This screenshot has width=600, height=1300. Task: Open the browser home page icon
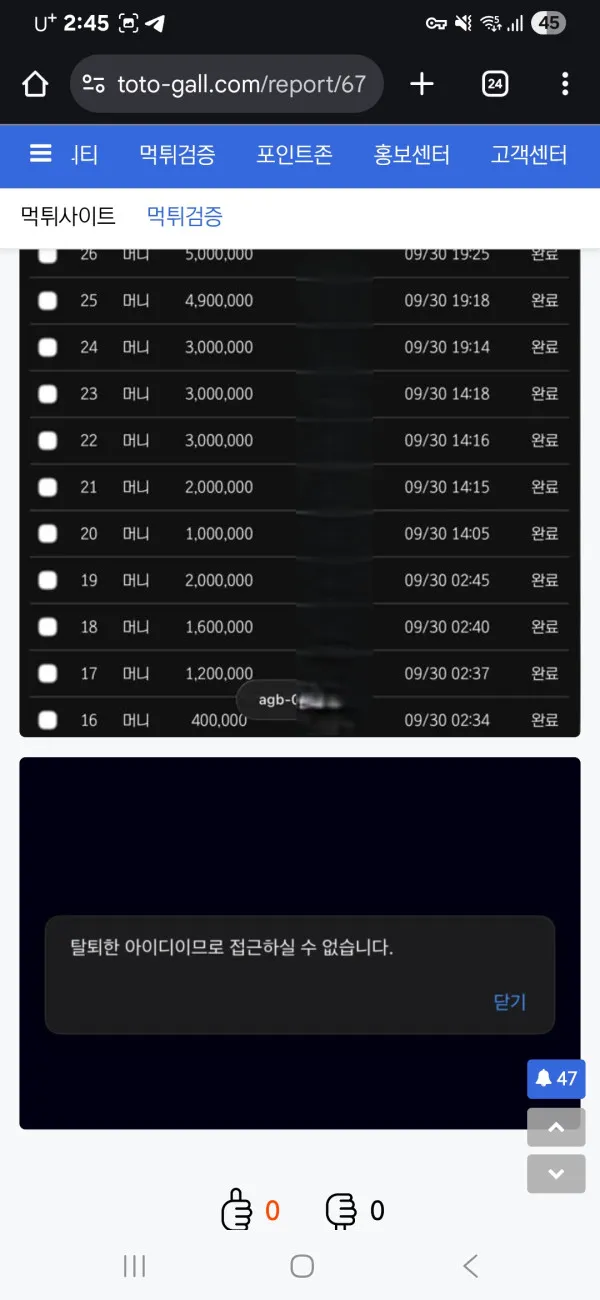[x=35, y=84]
